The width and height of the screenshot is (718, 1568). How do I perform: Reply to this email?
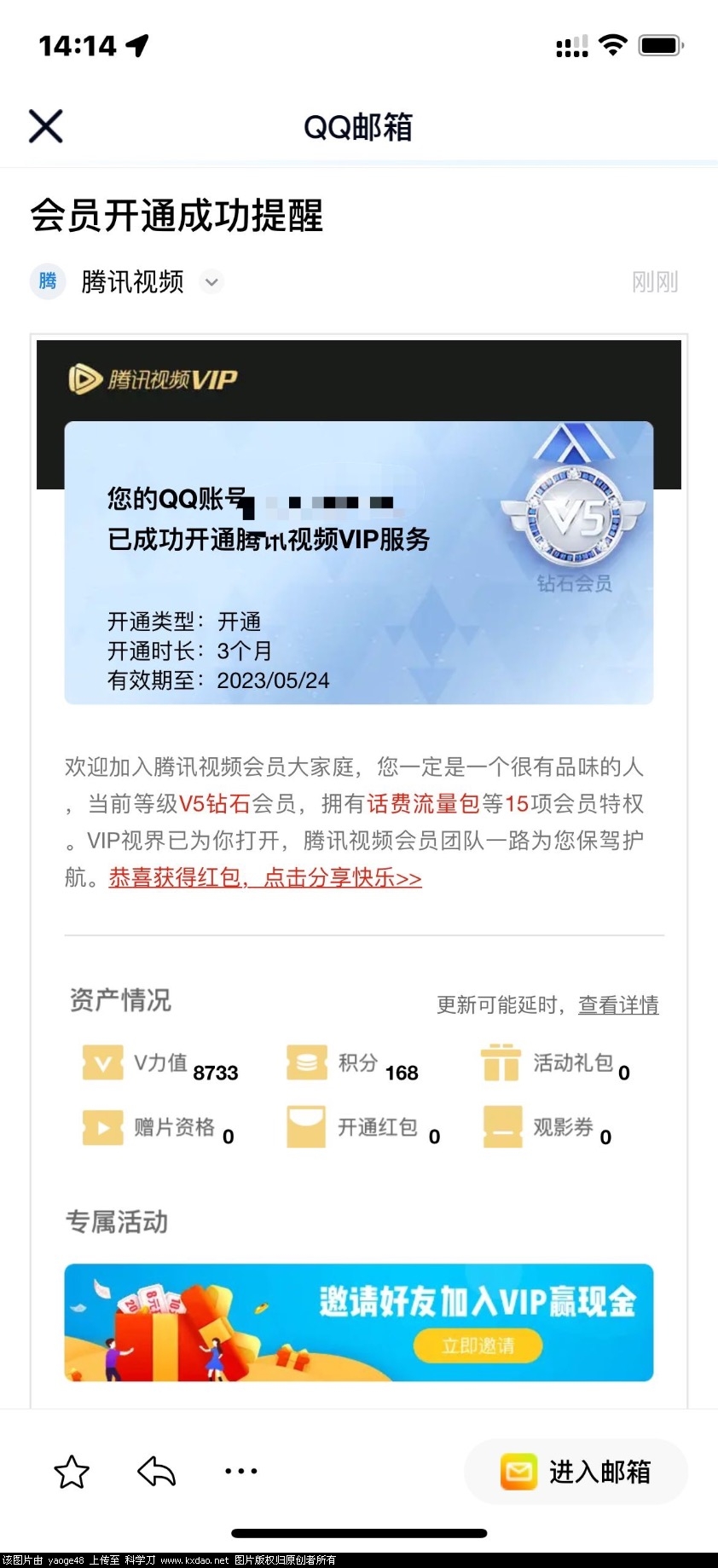point(157,1472)
